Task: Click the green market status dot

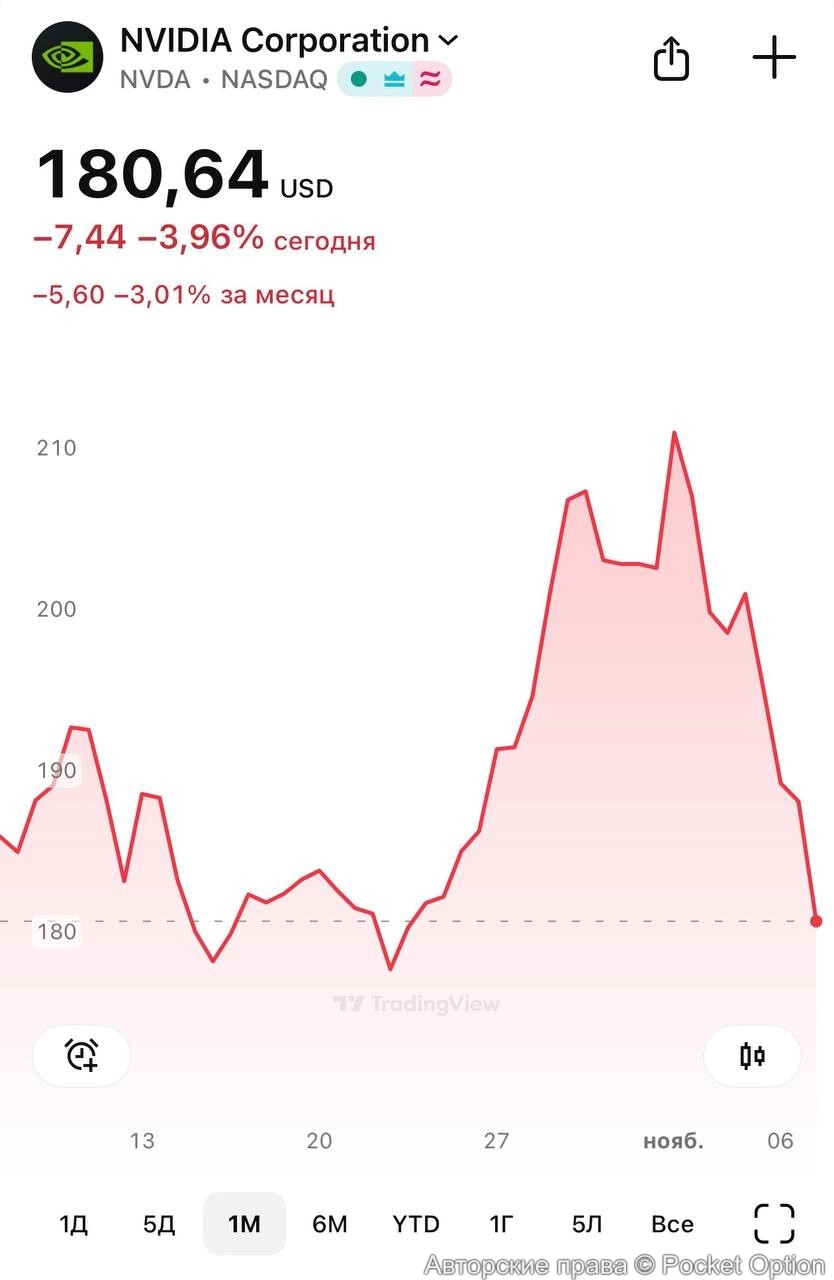Action: [360, 78]
